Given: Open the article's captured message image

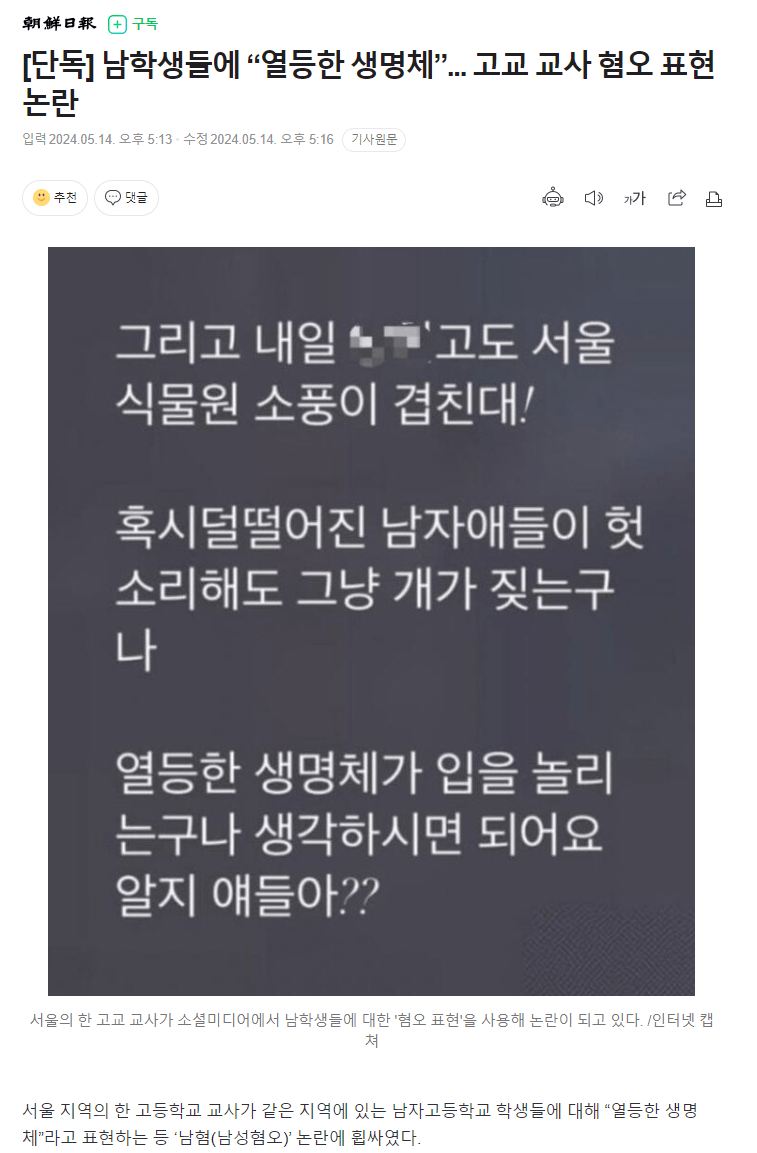Looking at the screenshot, I should coord(371,620).
